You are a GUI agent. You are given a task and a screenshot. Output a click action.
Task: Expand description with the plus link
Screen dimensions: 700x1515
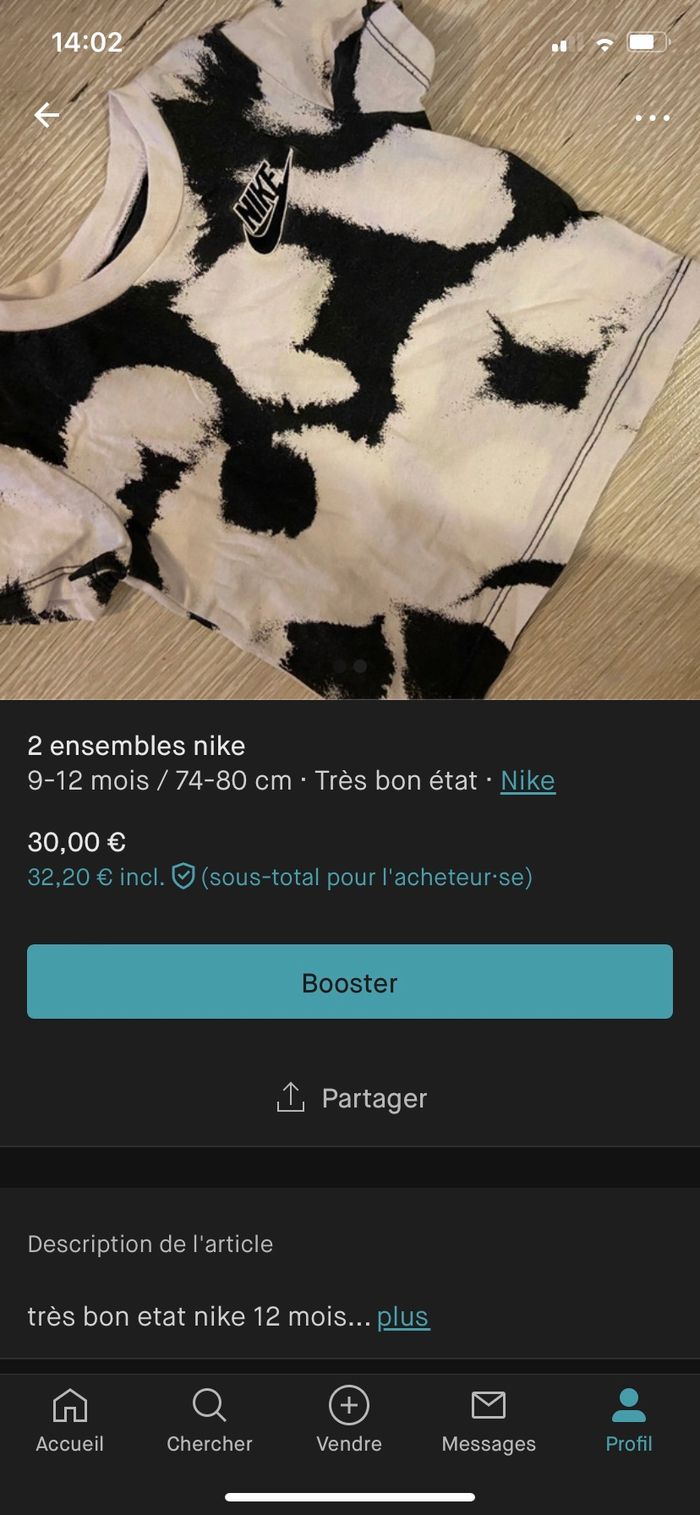point(402,1316)
